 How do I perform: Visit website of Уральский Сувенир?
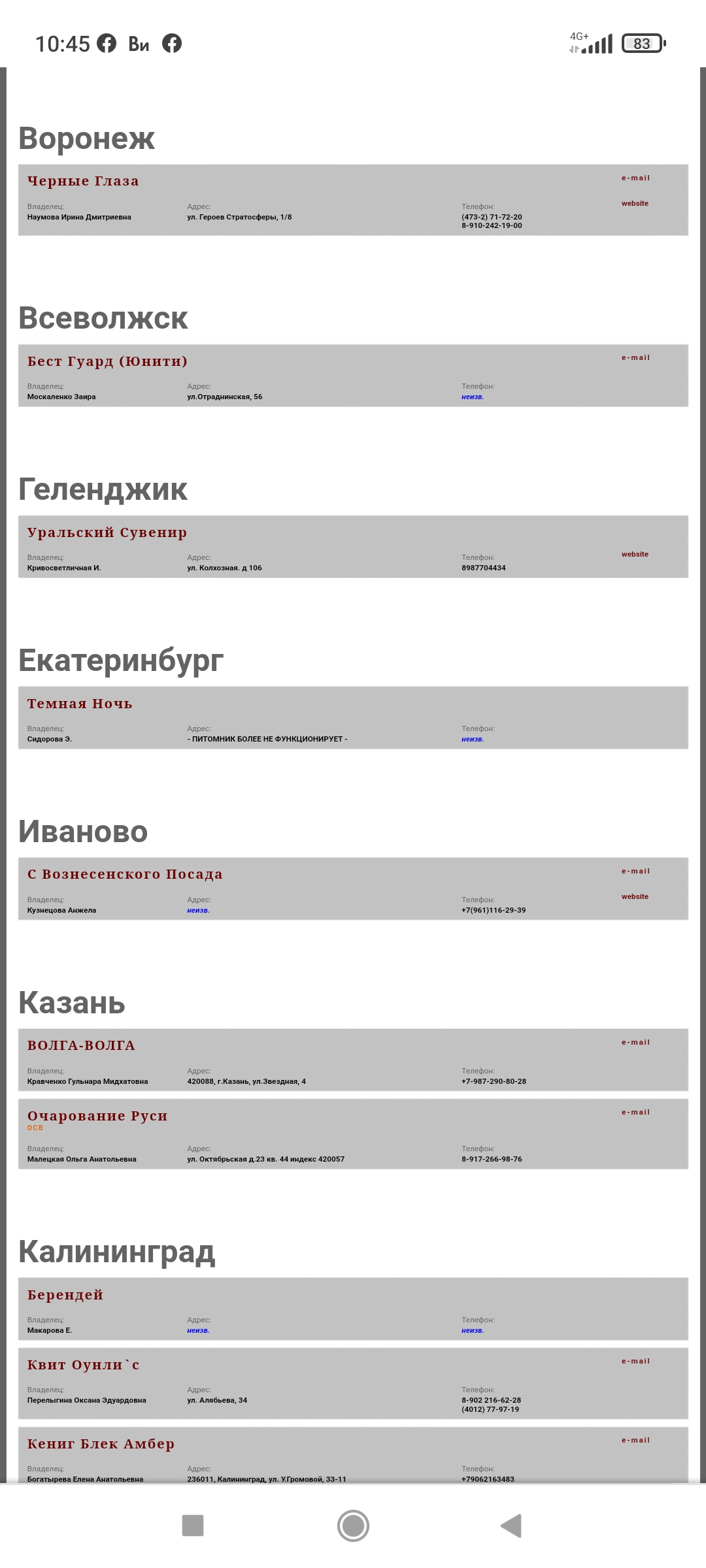[635, 554]
